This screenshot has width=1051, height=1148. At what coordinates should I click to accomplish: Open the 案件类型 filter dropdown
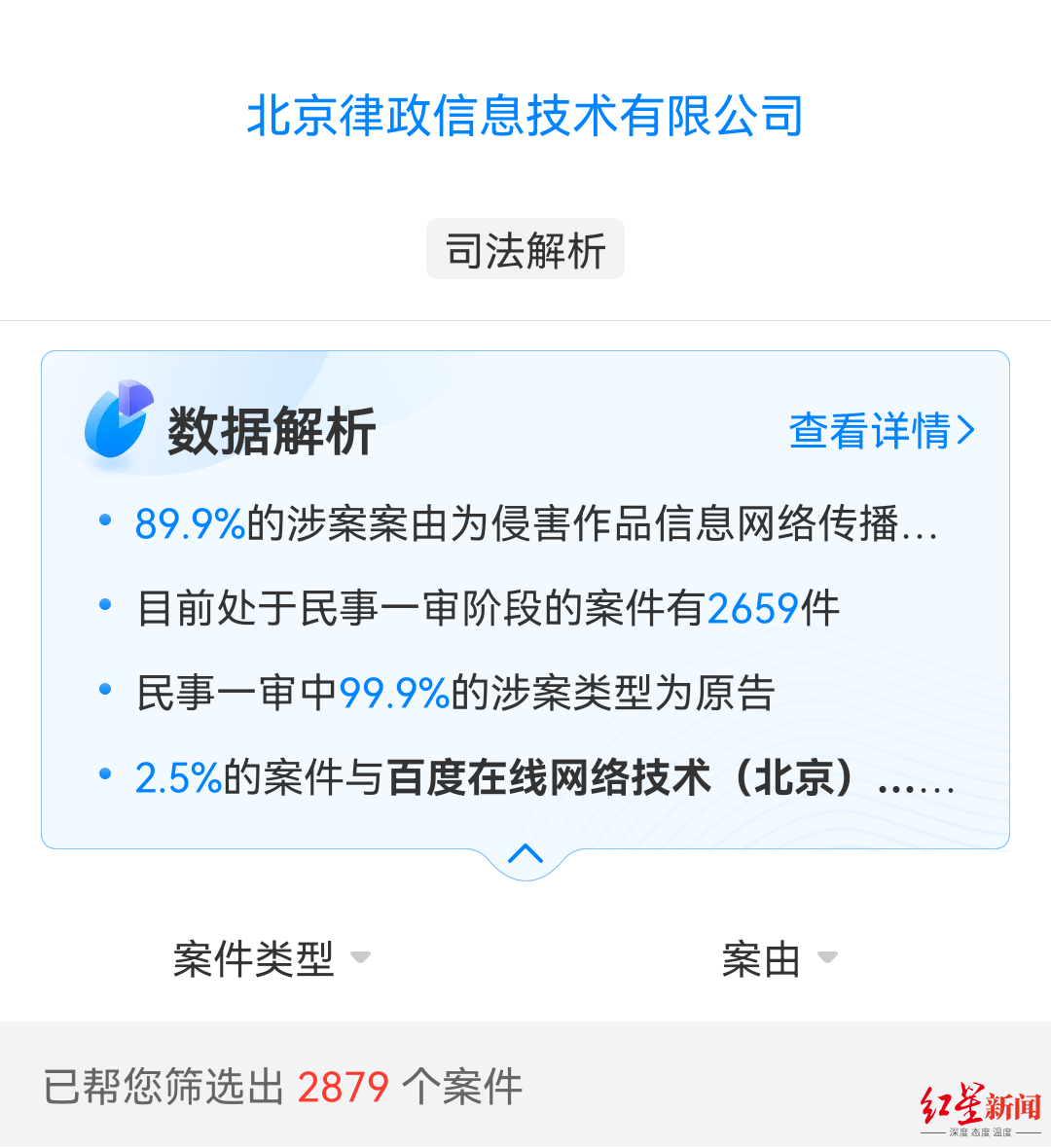coord(272,959)
